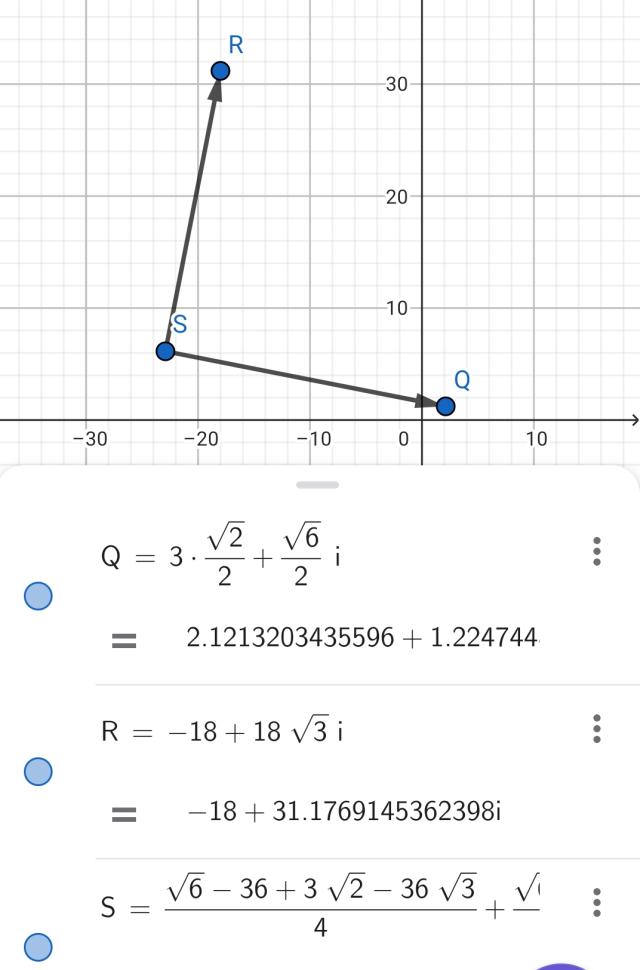Edit the fraction expression for S
This screenshot has width=640, height=970.
tap(320, 902)
